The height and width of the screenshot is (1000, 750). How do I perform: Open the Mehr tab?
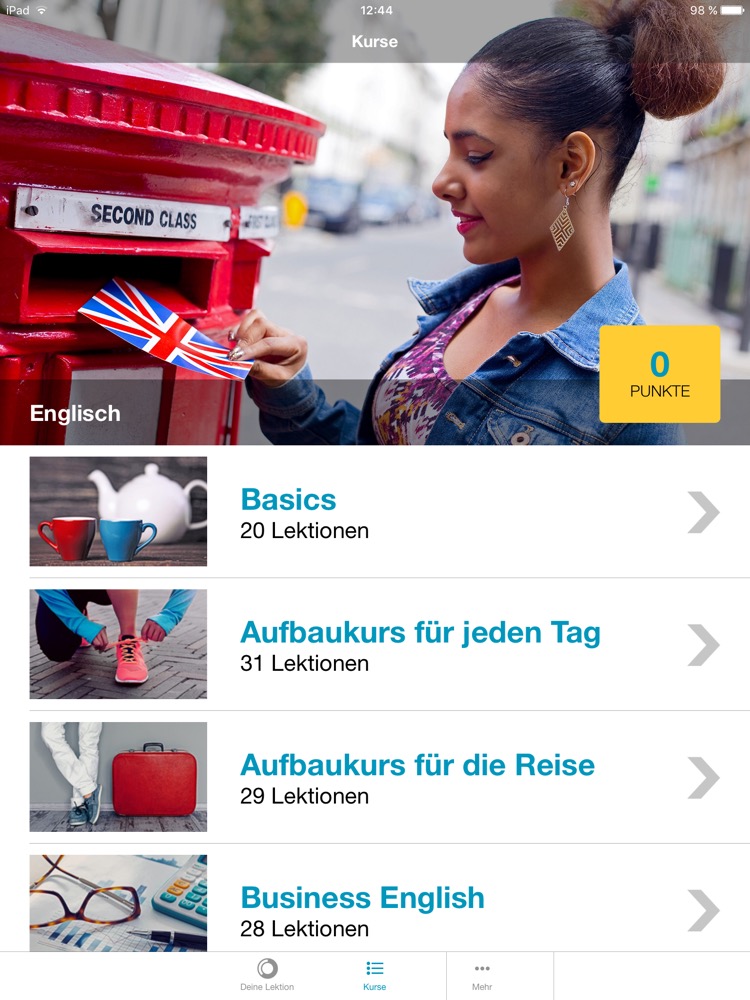coord(482,975)
